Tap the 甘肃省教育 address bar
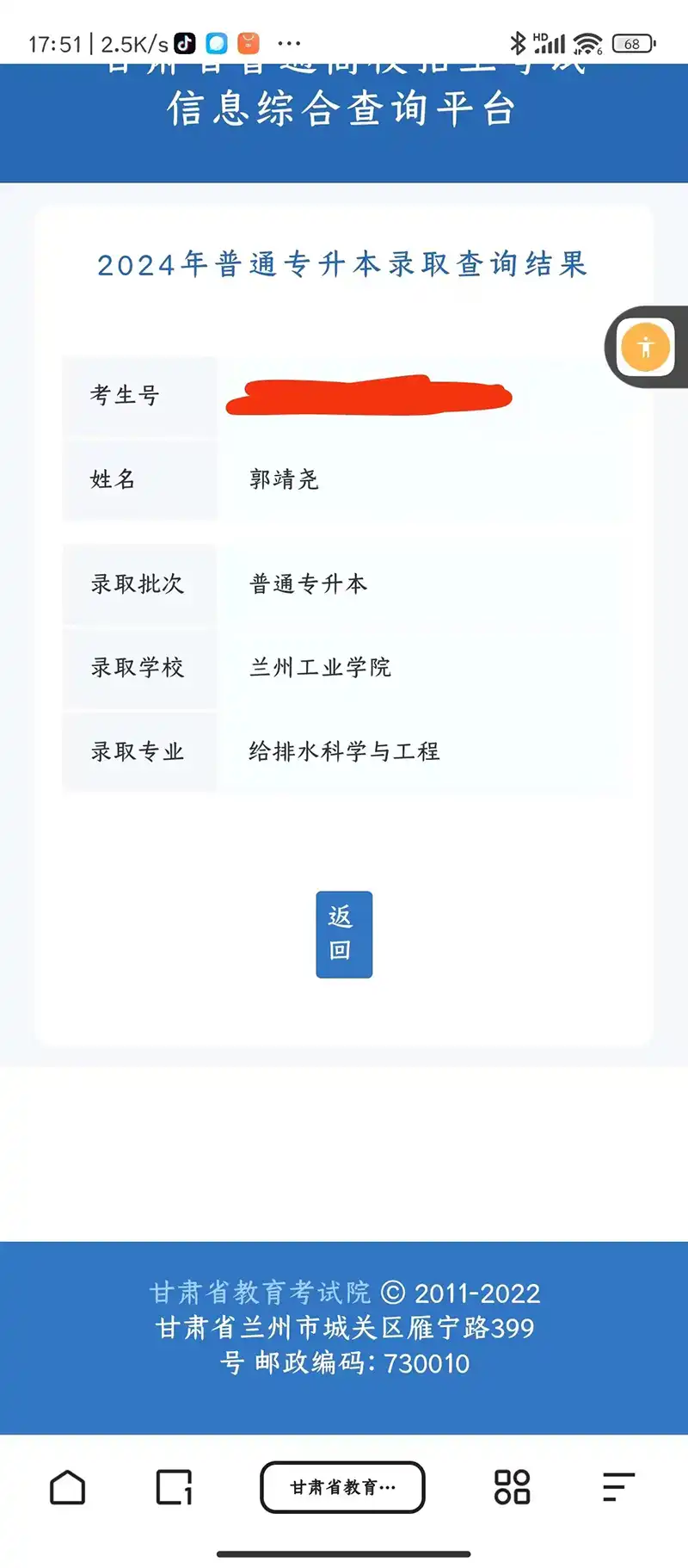 click(342, 1487)
